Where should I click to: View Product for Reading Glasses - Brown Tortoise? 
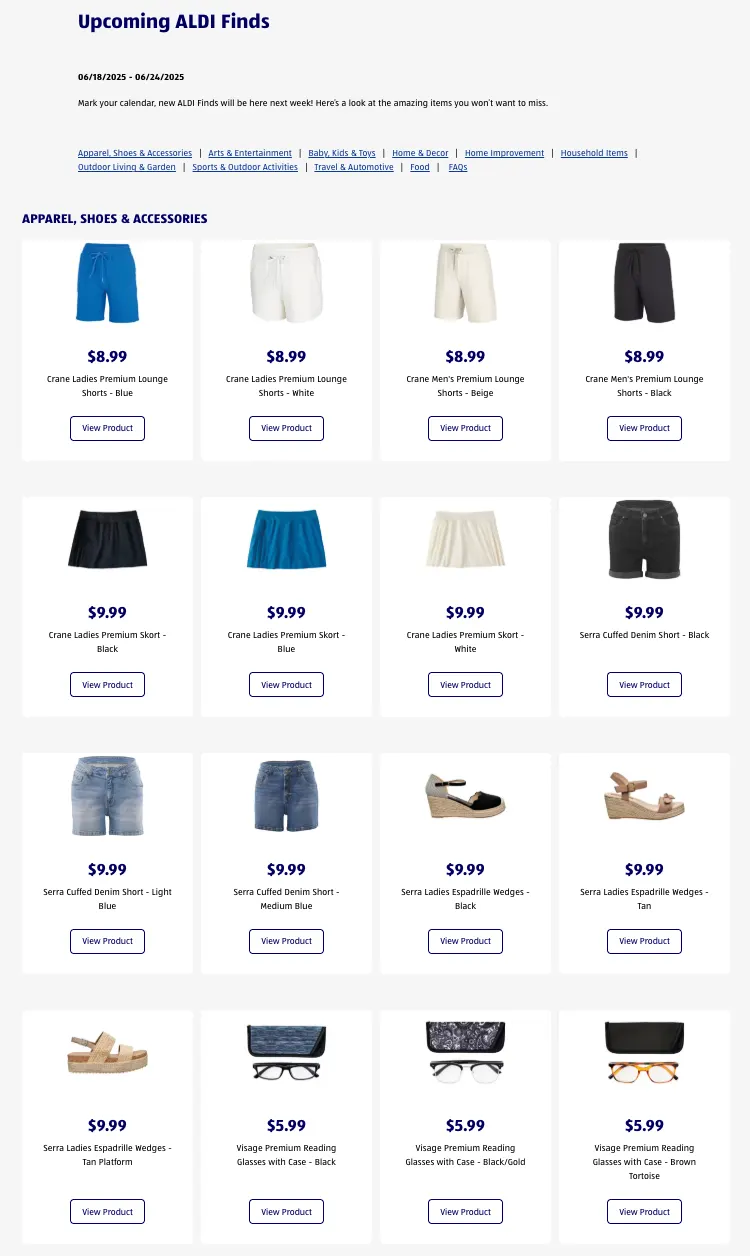pos(644,1211)
